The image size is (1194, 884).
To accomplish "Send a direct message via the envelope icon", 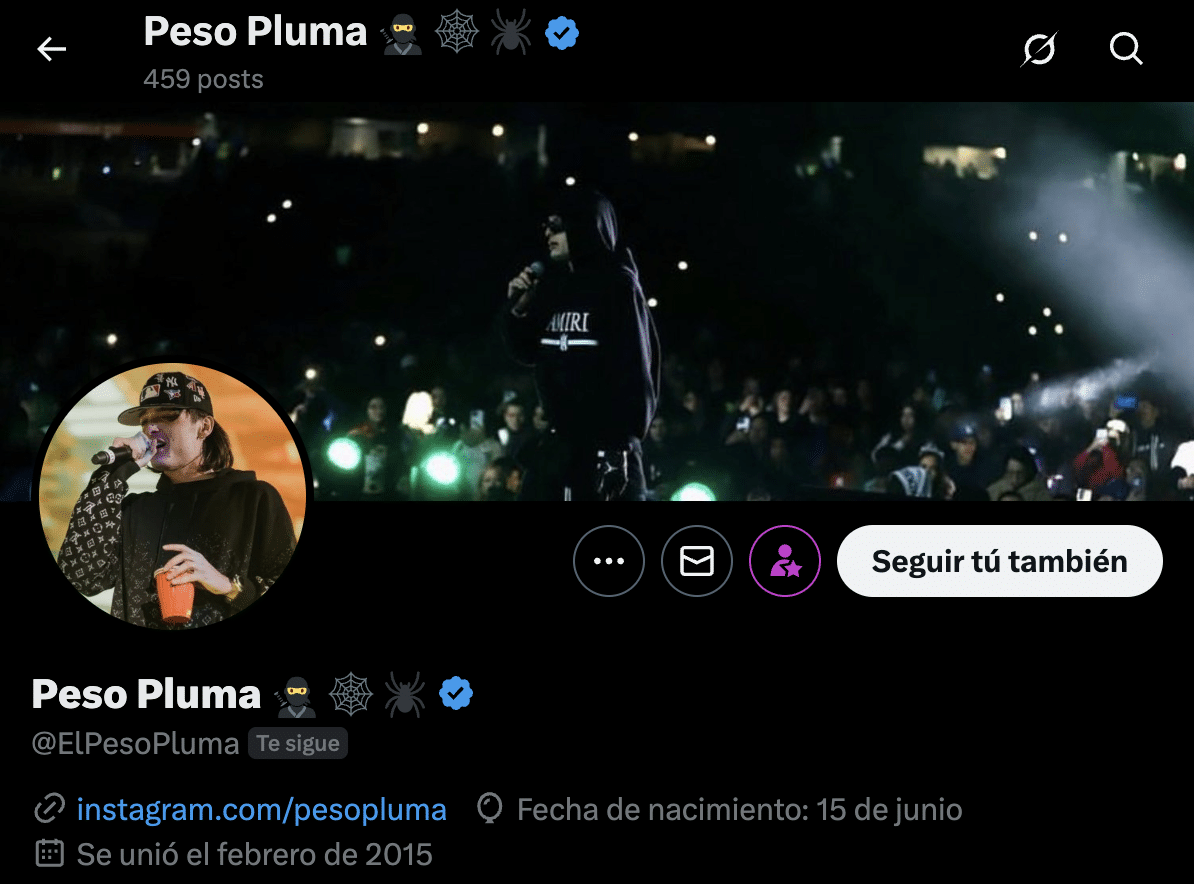I will (697, 561).
